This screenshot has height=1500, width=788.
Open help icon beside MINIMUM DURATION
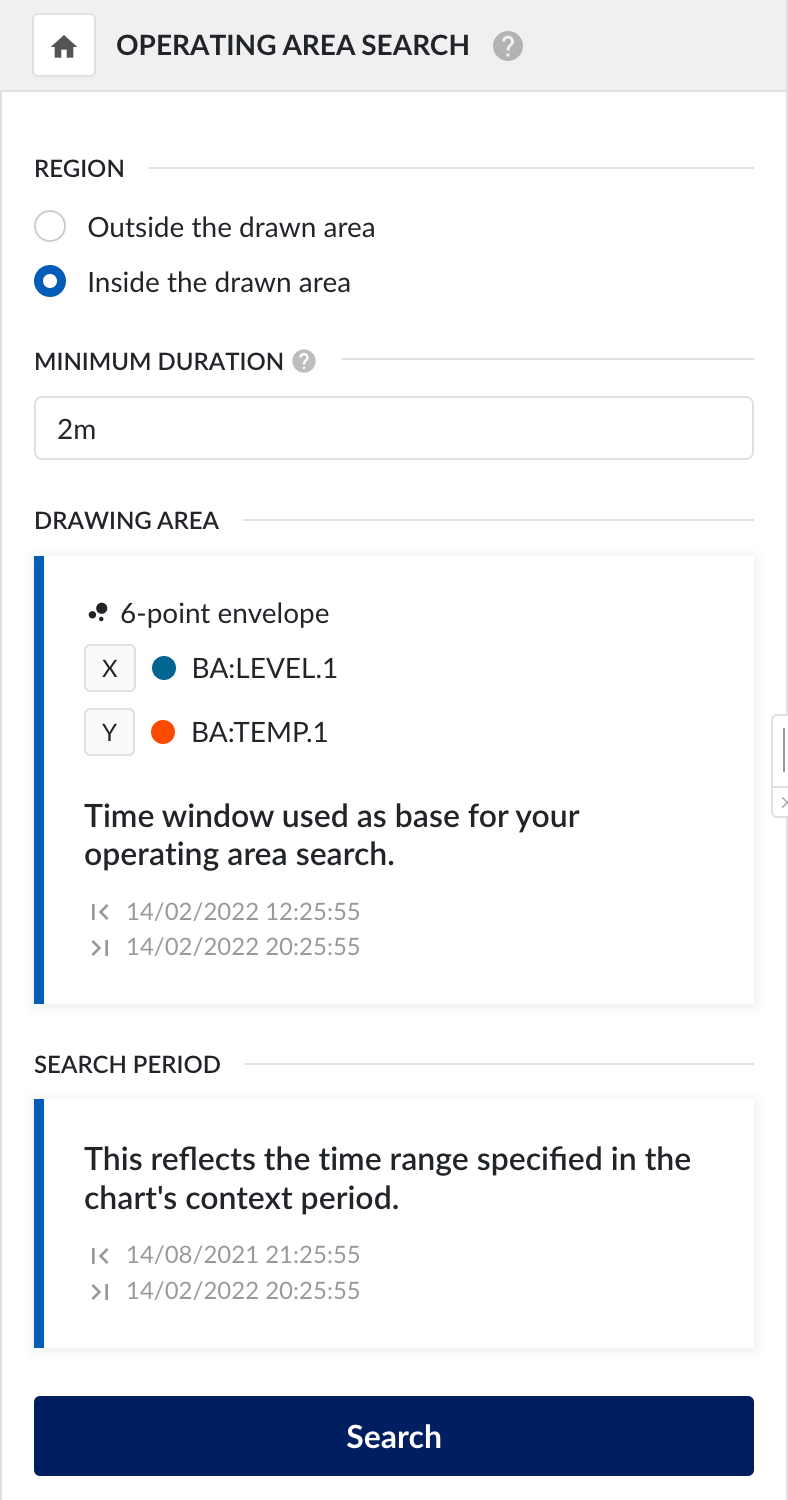pyautogui.click(x=304, y=361)
